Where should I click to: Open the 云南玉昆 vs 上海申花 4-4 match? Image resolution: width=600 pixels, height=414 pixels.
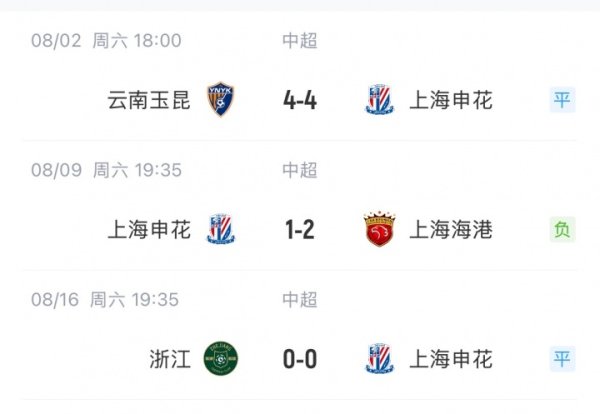point(299,100)
